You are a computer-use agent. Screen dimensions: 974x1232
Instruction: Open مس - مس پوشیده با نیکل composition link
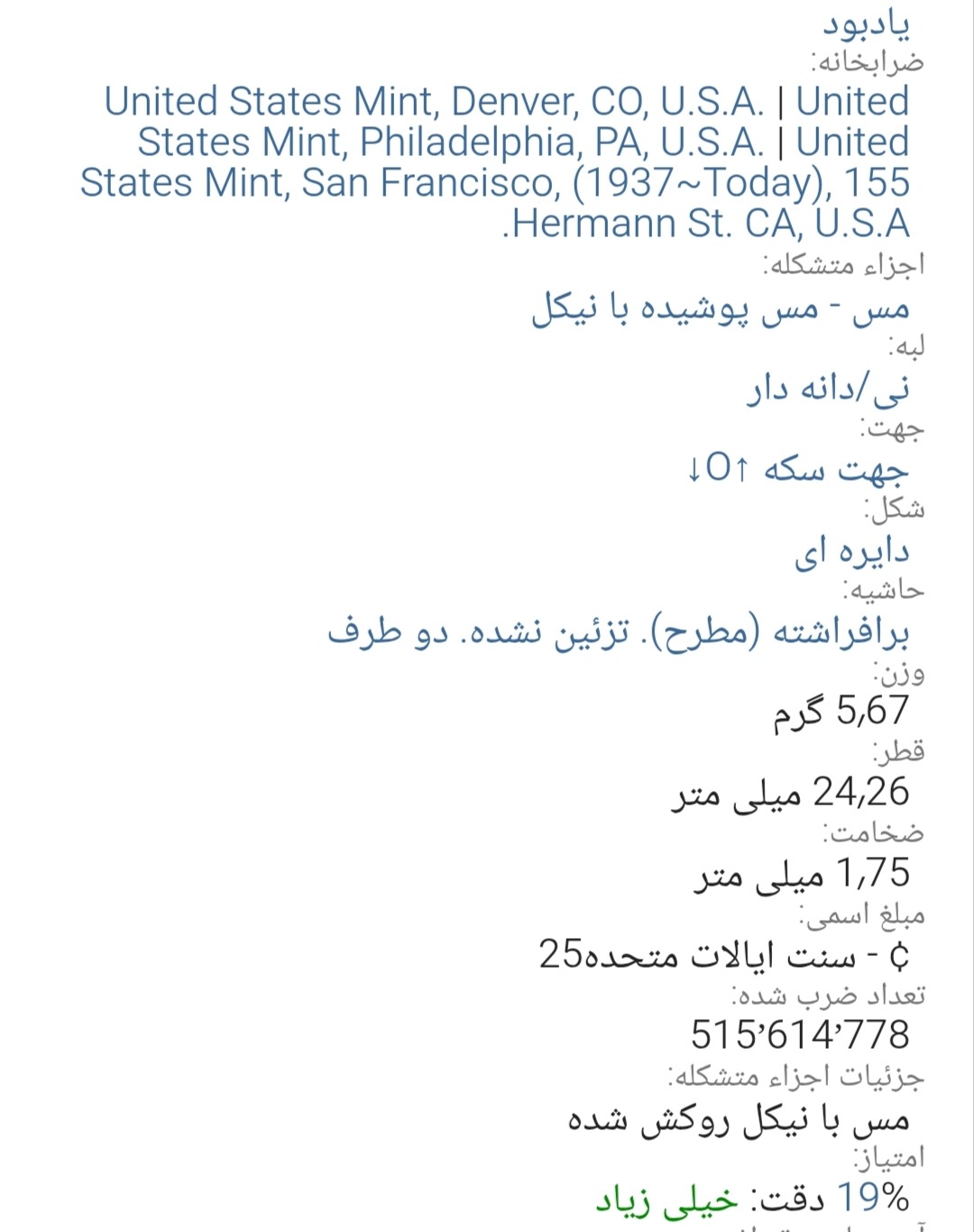pos(720,308)
